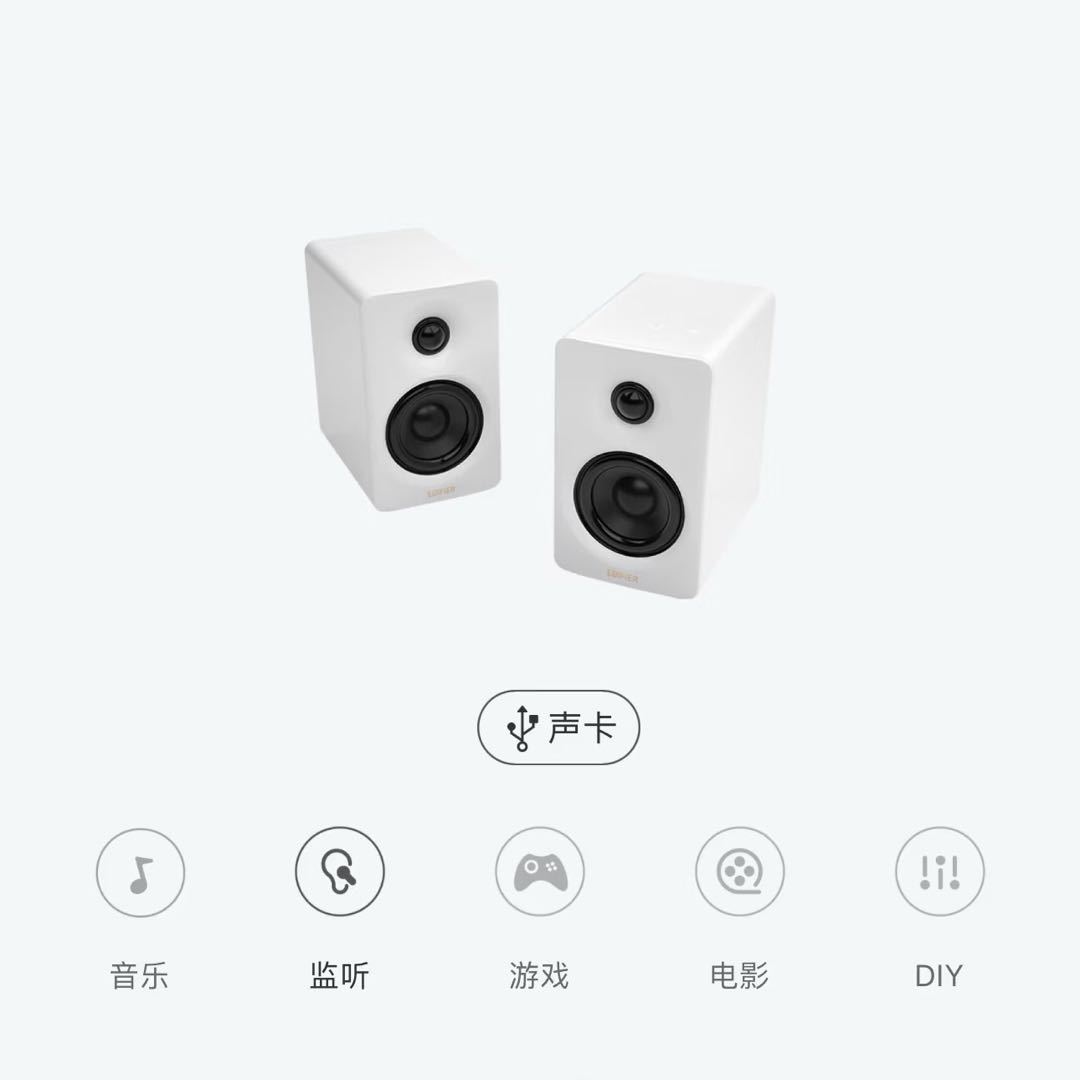Open the DIY equalizer mode
This screenshot has height=1080, width=1080.
click(939, 871)
